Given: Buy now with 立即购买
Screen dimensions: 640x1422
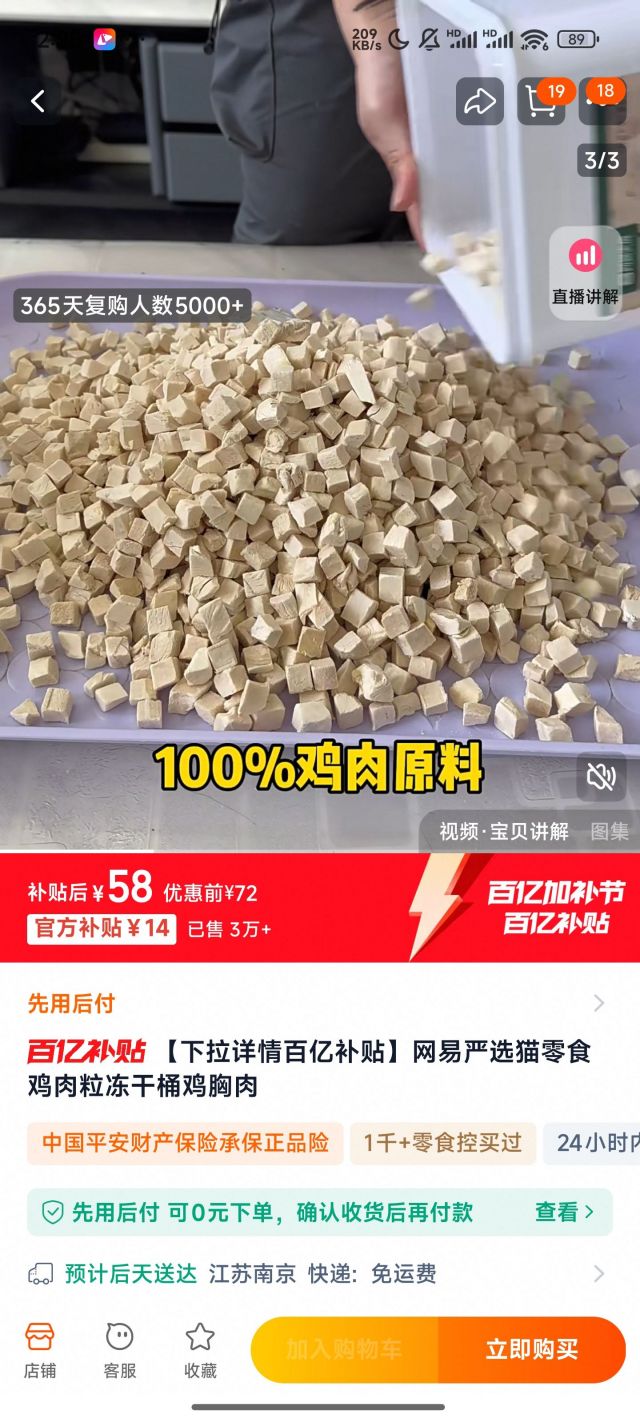Looking at the screenshot, I should point(532,1349).
